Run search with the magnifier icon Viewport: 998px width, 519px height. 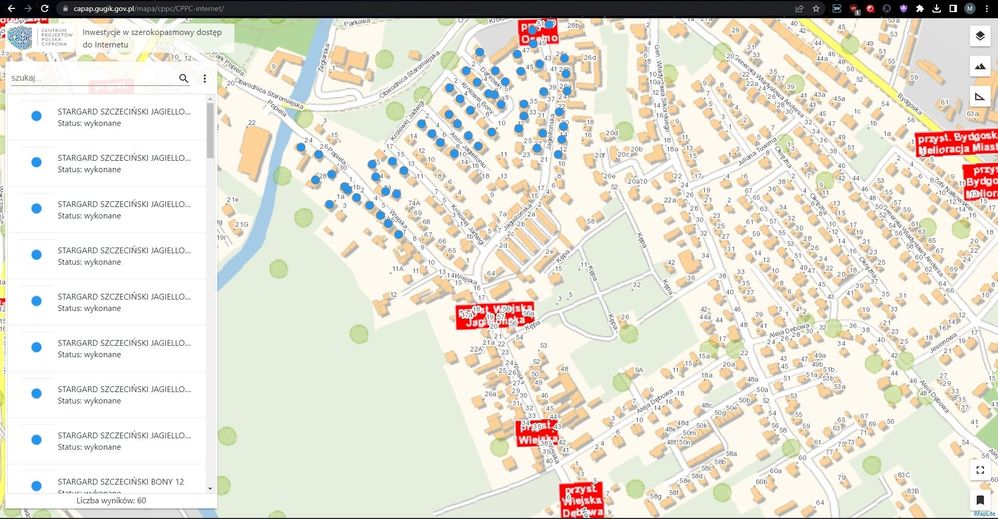pos(184,78)
